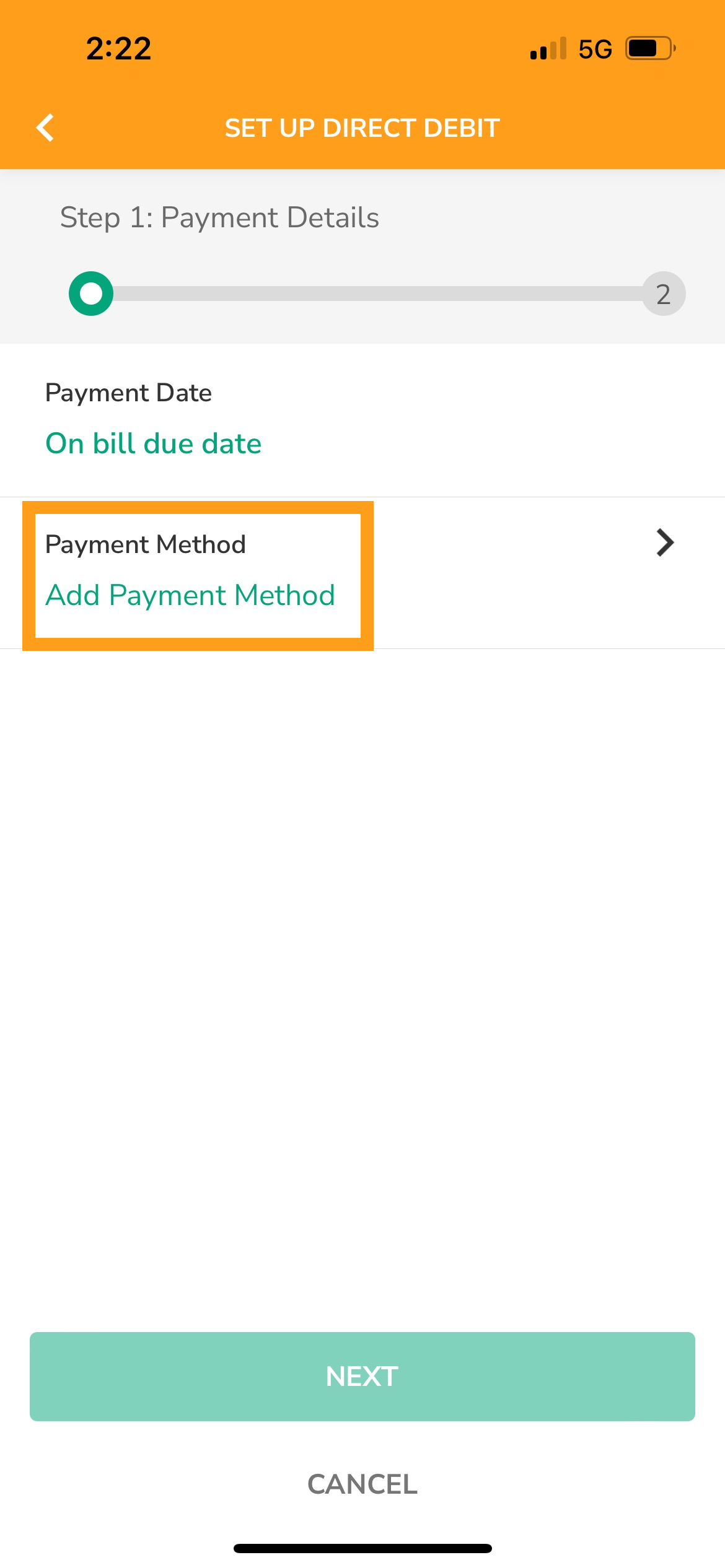Tap the NEXT button
725x1568 pixels.
362,1377
